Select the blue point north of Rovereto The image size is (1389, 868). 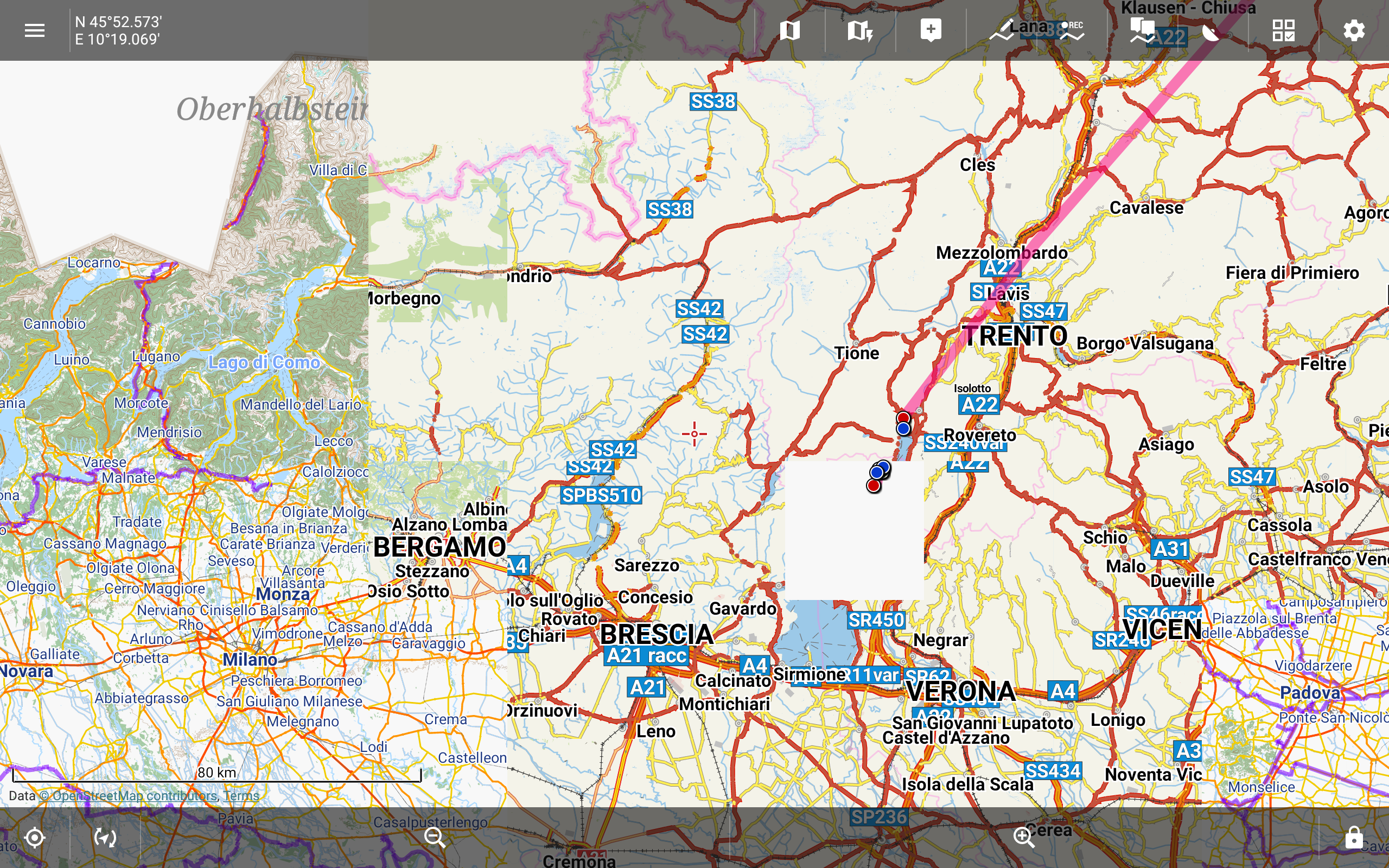(903, 429)
